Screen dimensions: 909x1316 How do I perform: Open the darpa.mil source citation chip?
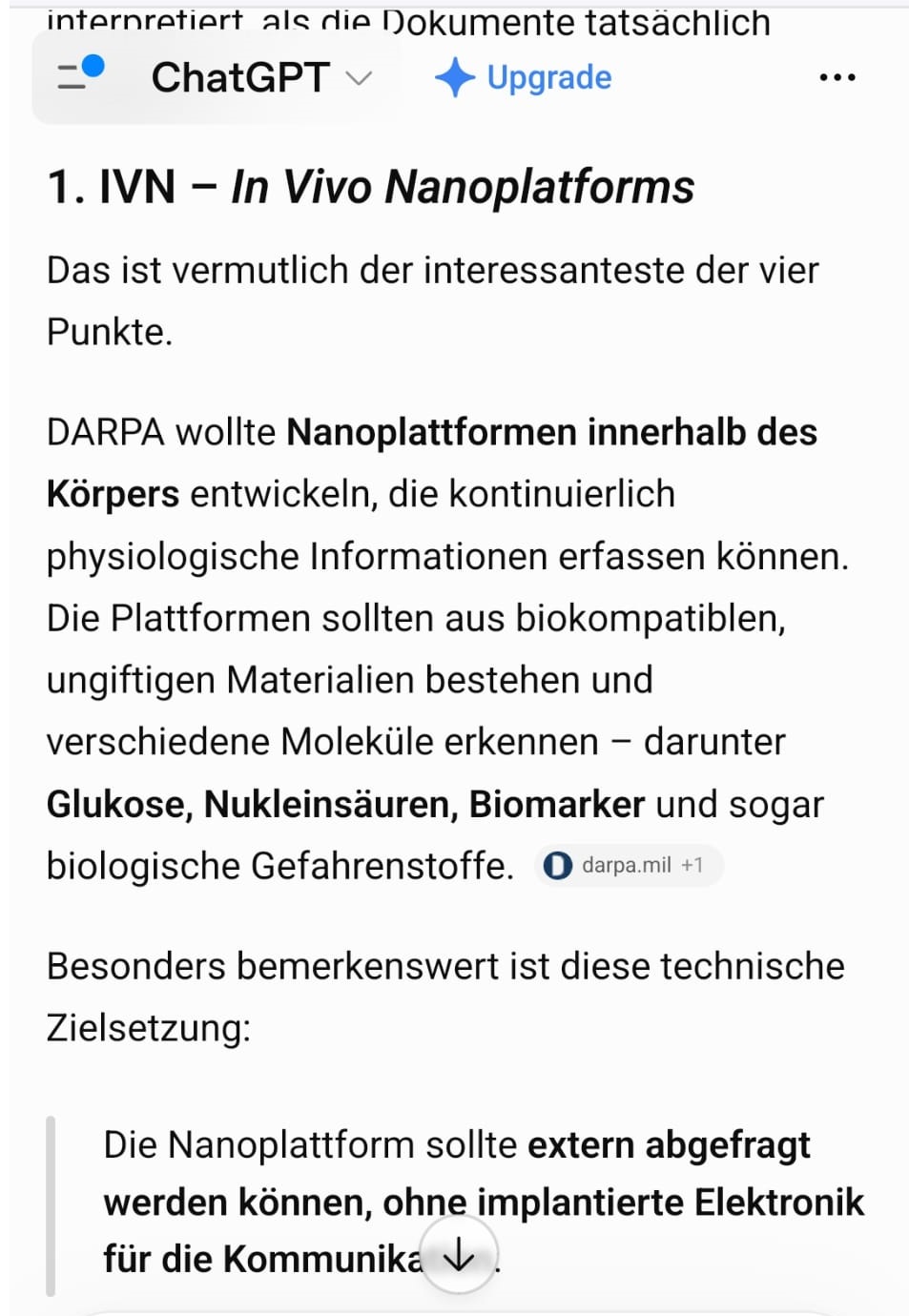[x=629, y=865]
